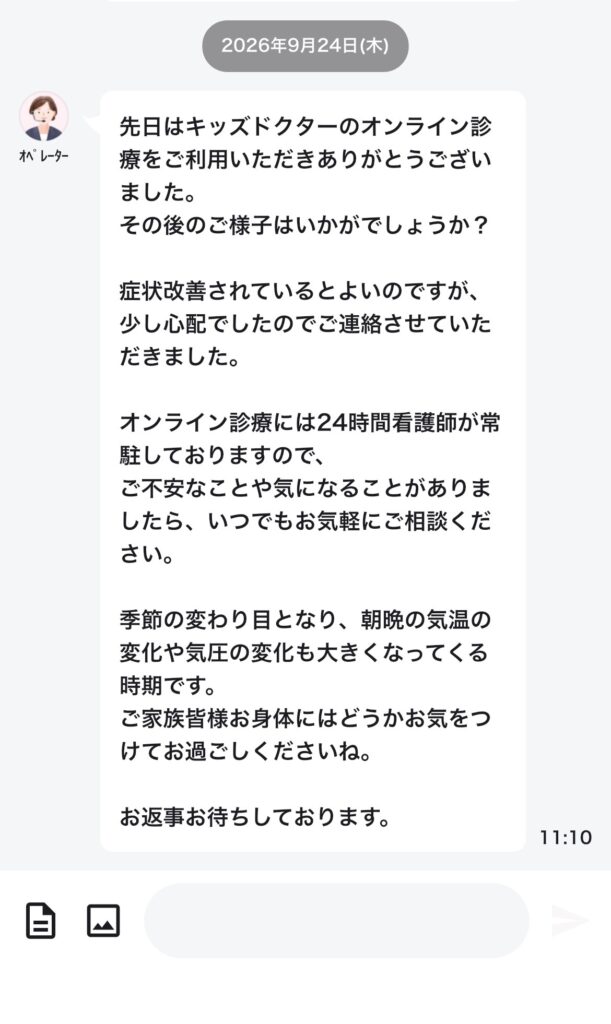Attach a document file

tap(40, 921)
